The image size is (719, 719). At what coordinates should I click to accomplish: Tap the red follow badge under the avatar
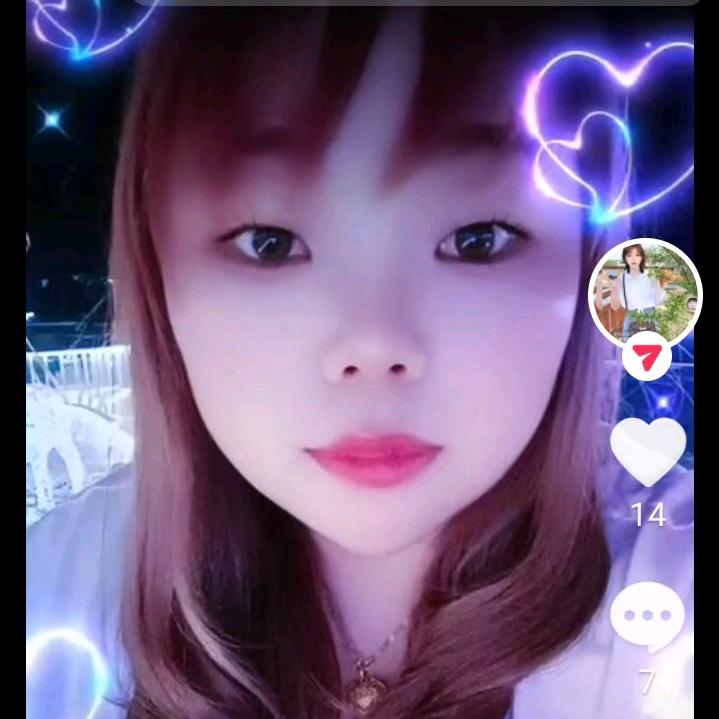(x=647, y=356)
